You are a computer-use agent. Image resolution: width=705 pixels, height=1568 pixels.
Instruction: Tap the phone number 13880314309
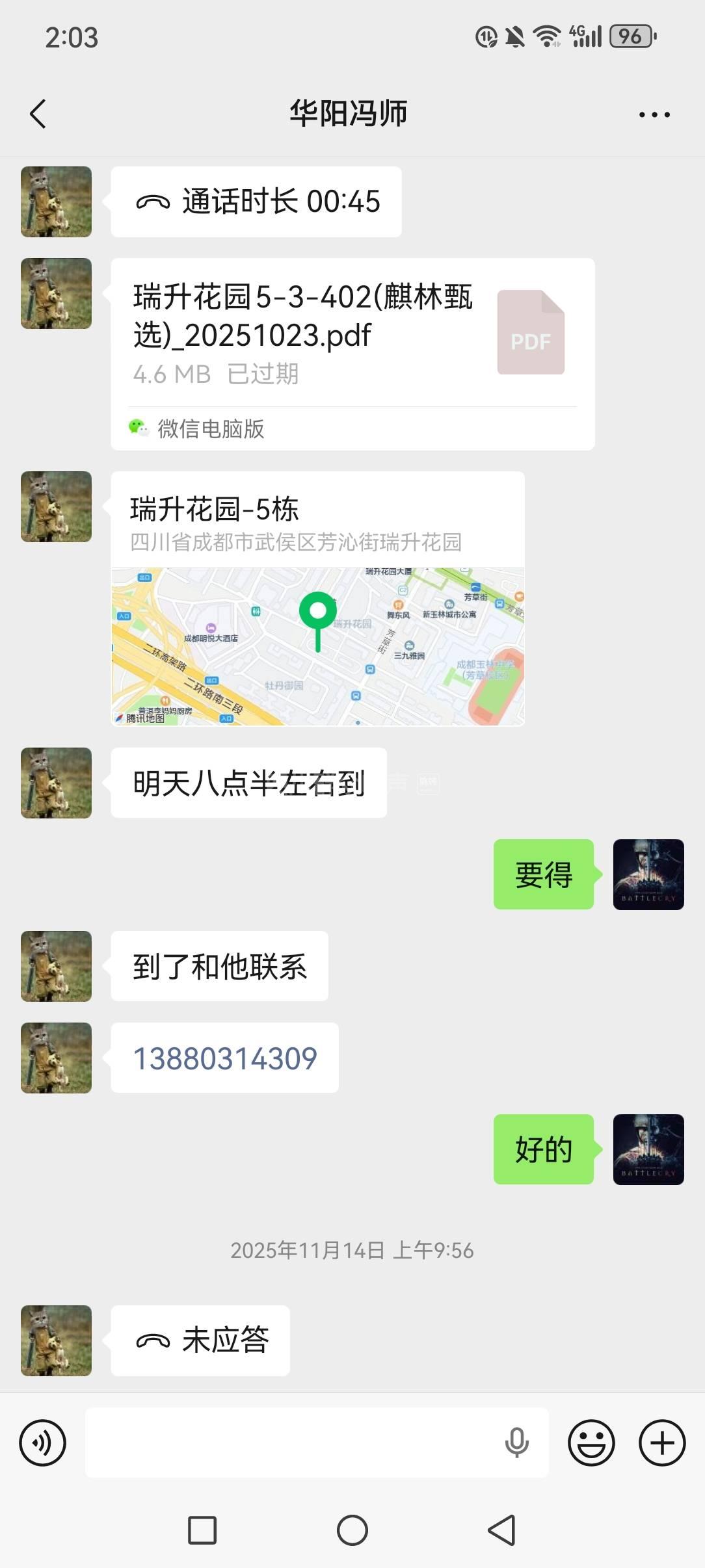point(225,1058)
